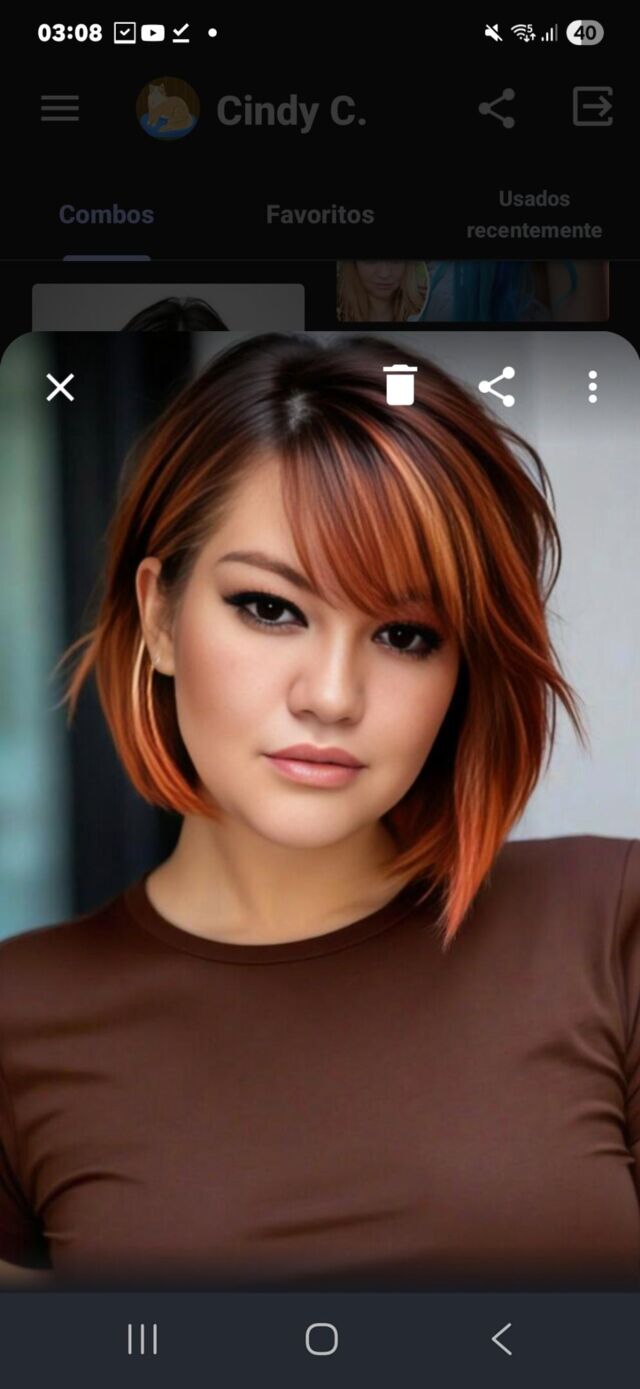Go to the home screen

pos(321,1339)
